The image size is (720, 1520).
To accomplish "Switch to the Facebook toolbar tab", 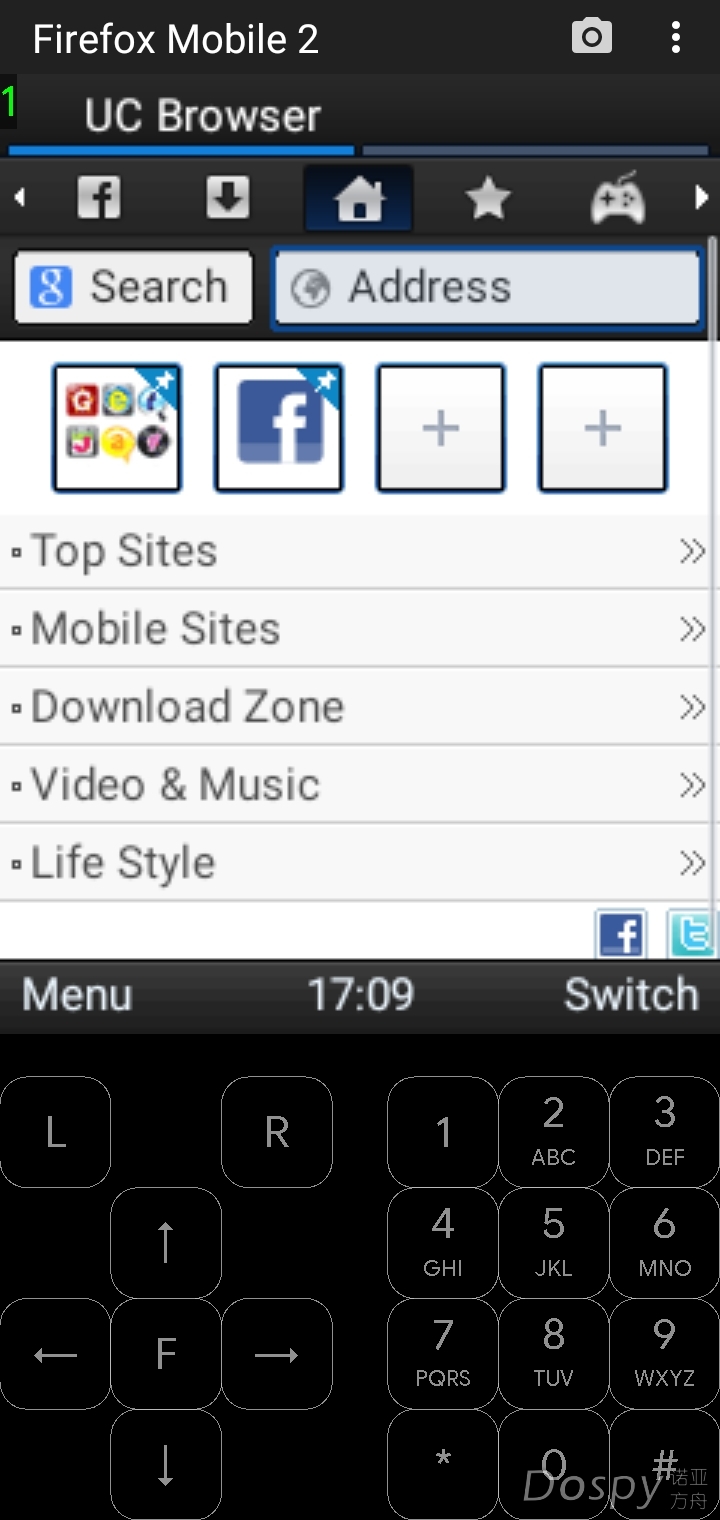I will (x=99, y=198).
